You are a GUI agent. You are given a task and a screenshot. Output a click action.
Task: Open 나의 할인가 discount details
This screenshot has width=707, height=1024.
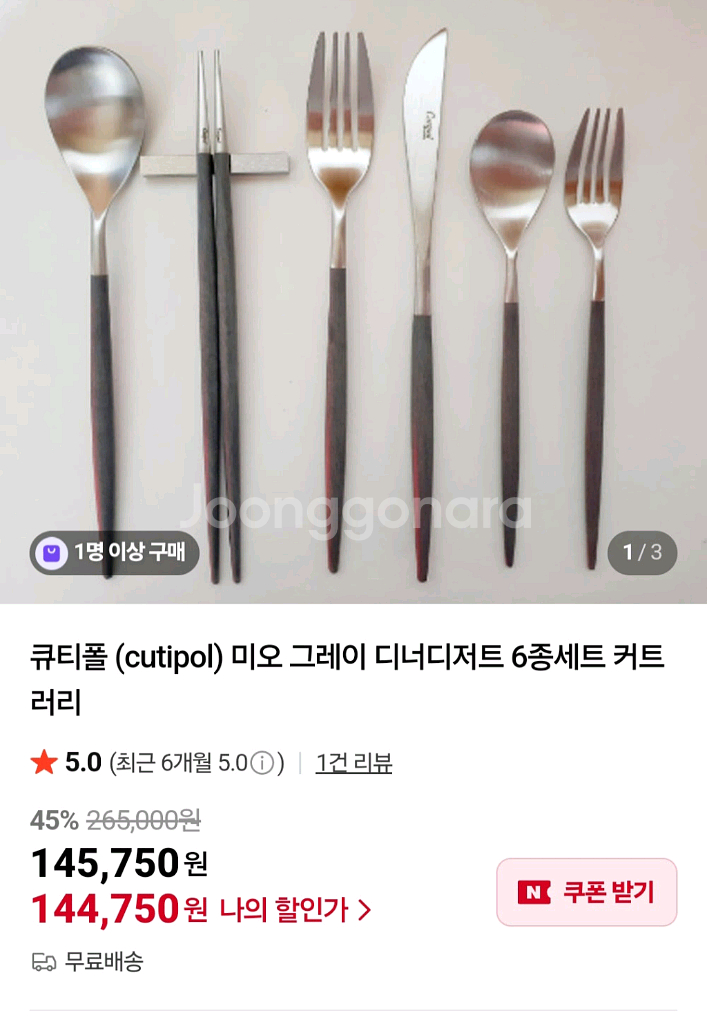point(296,909)
